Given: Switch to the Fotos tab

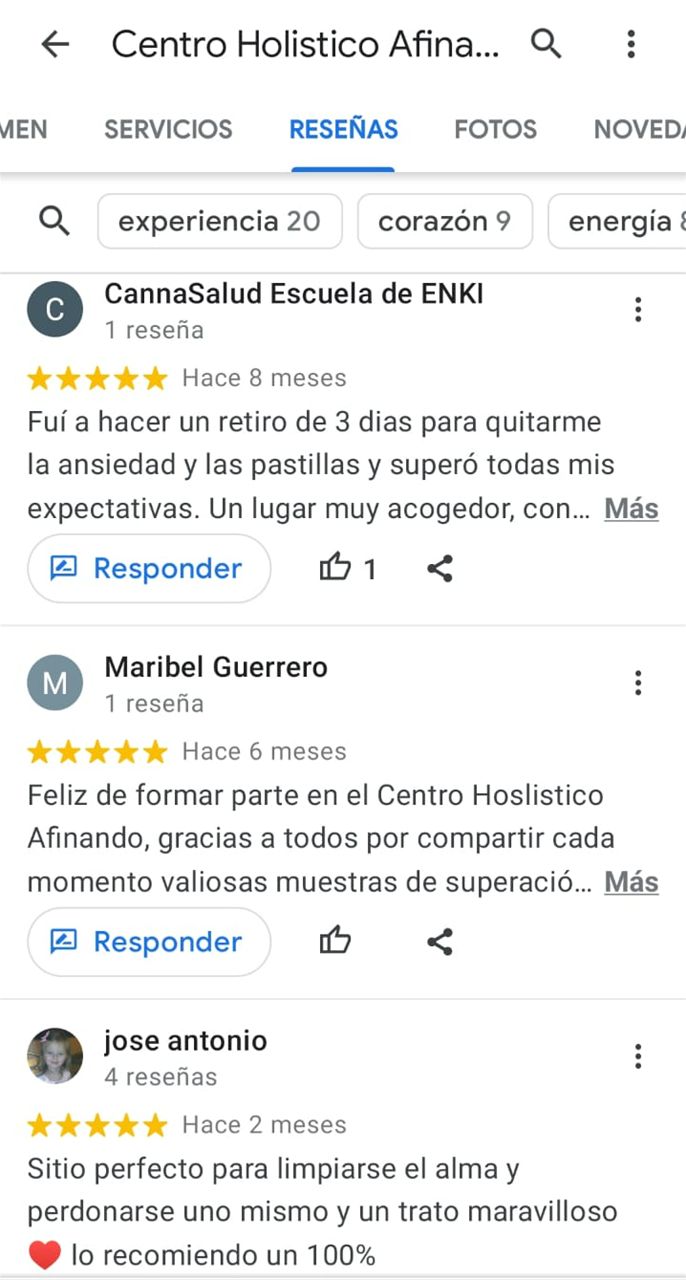Looking at the screenshot, I should point(495,129).
